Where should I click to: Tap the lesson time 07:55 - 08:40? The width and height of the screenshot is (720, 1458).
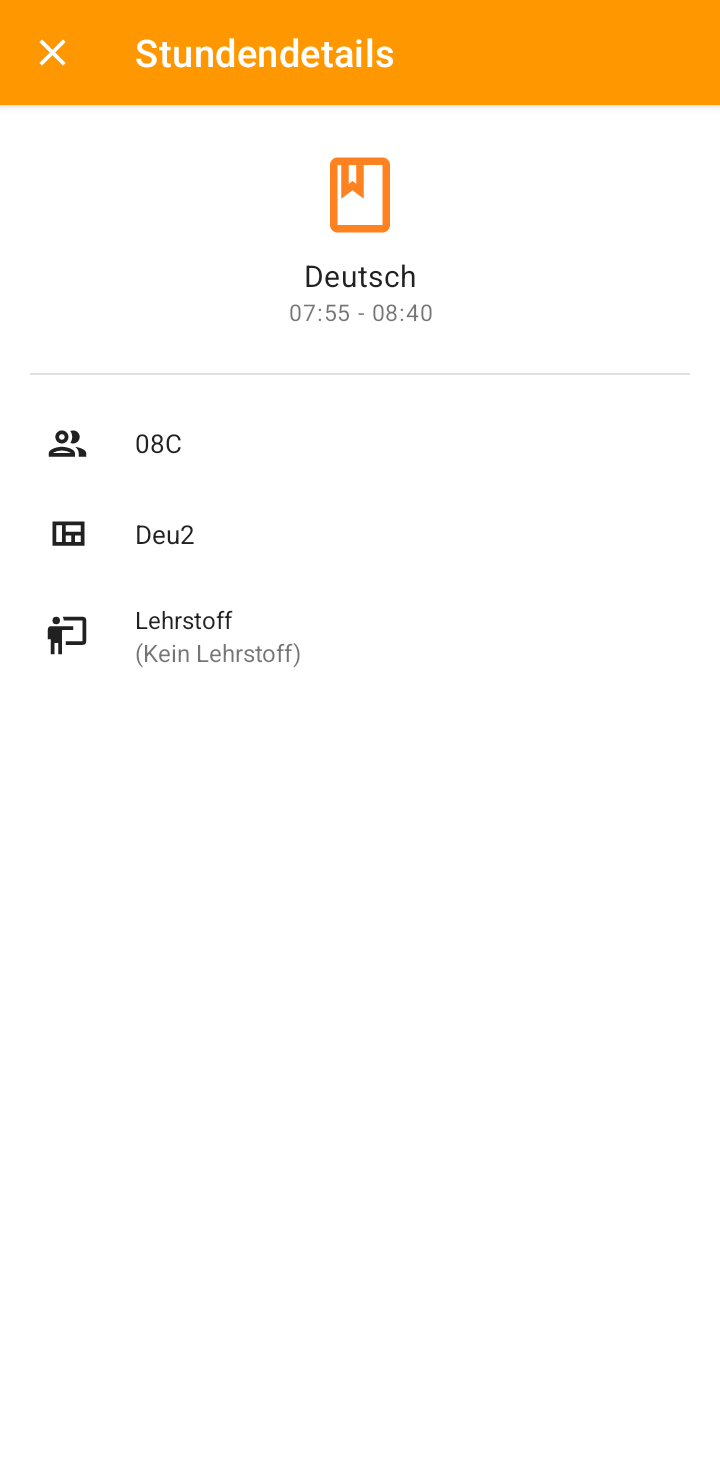(x=360, y=312)
